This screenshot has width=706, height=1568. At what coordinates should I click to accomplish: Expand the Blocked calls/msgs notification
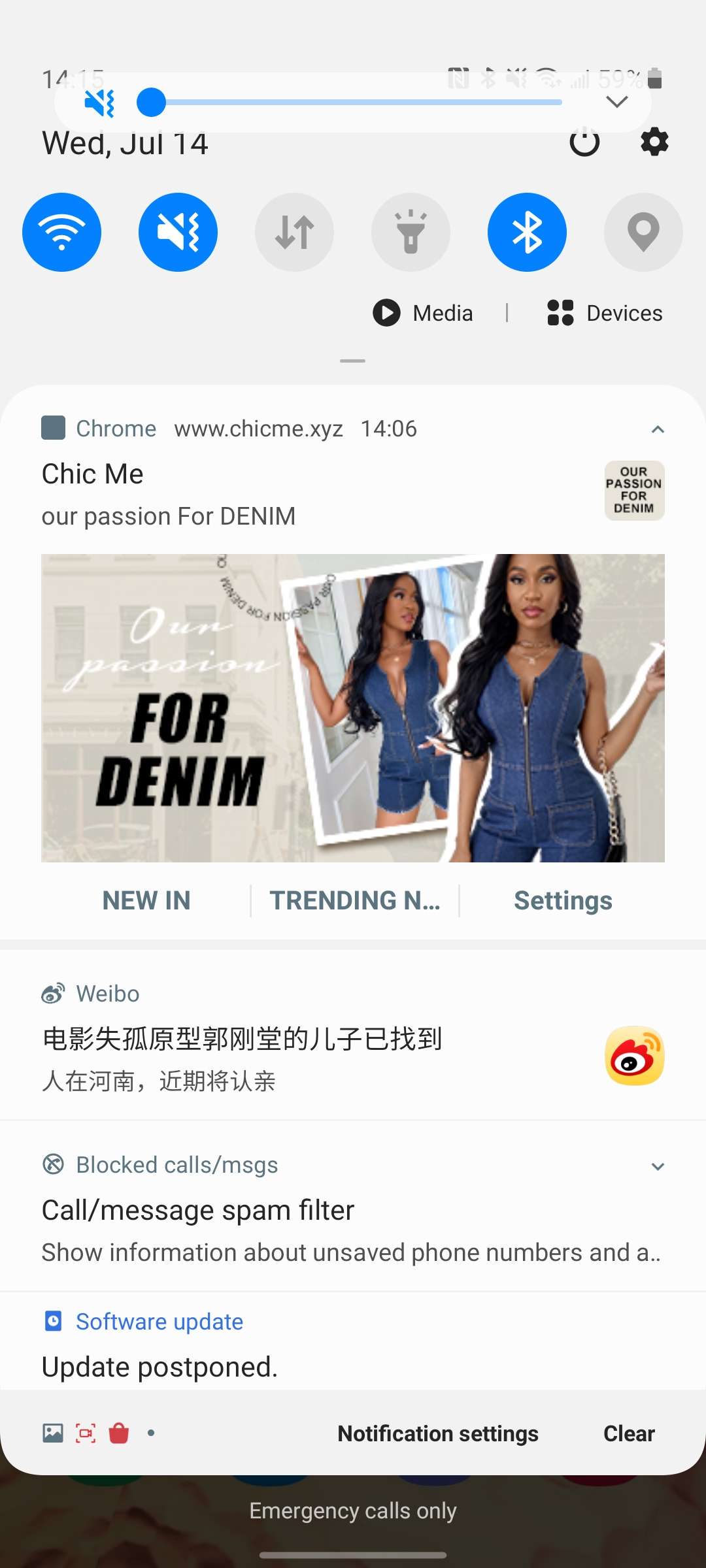tap(658, 1166)
